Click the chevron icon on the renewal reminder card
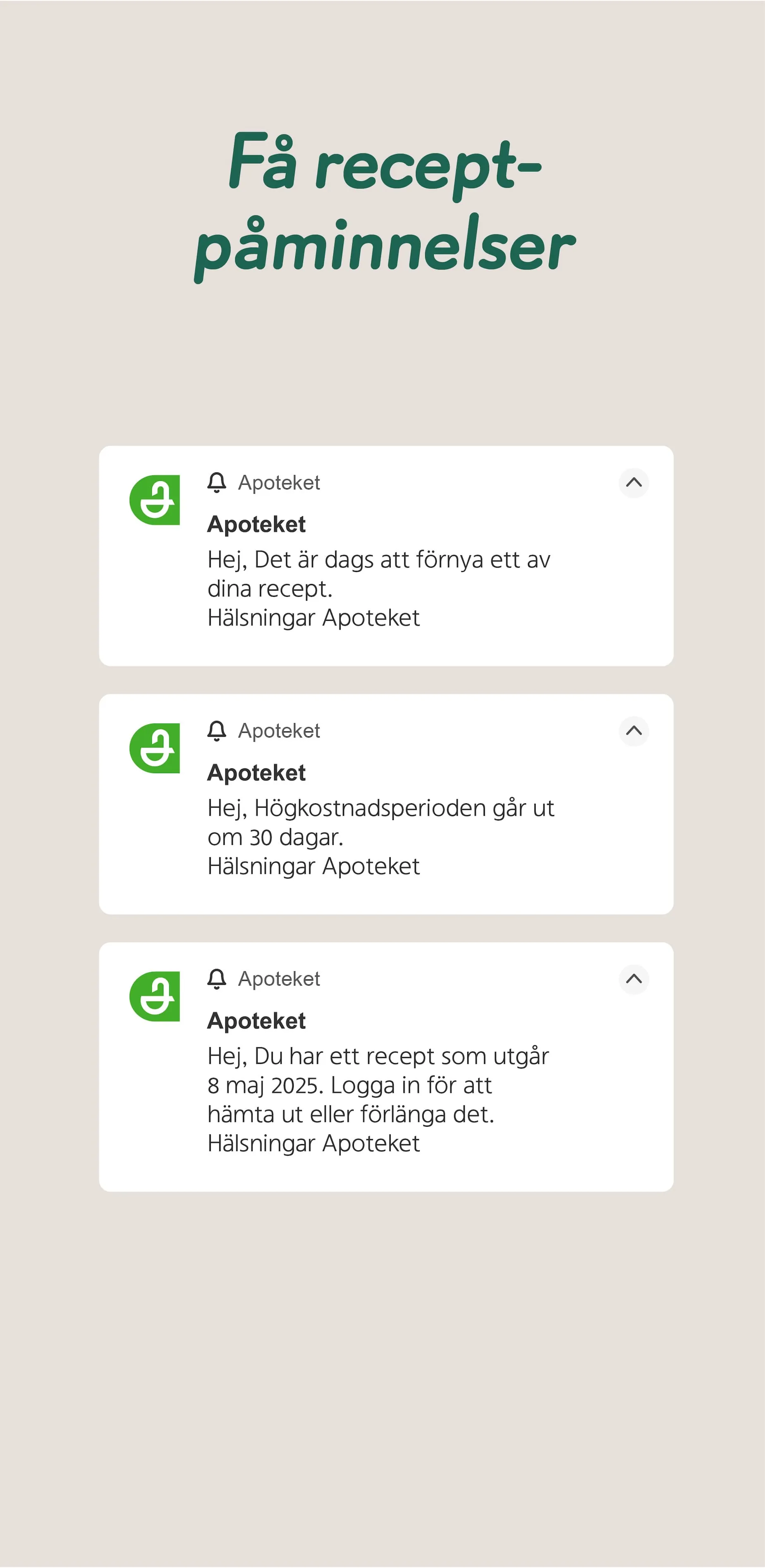This screenshot has height=1568, width=765. click(x=634, y=483)
